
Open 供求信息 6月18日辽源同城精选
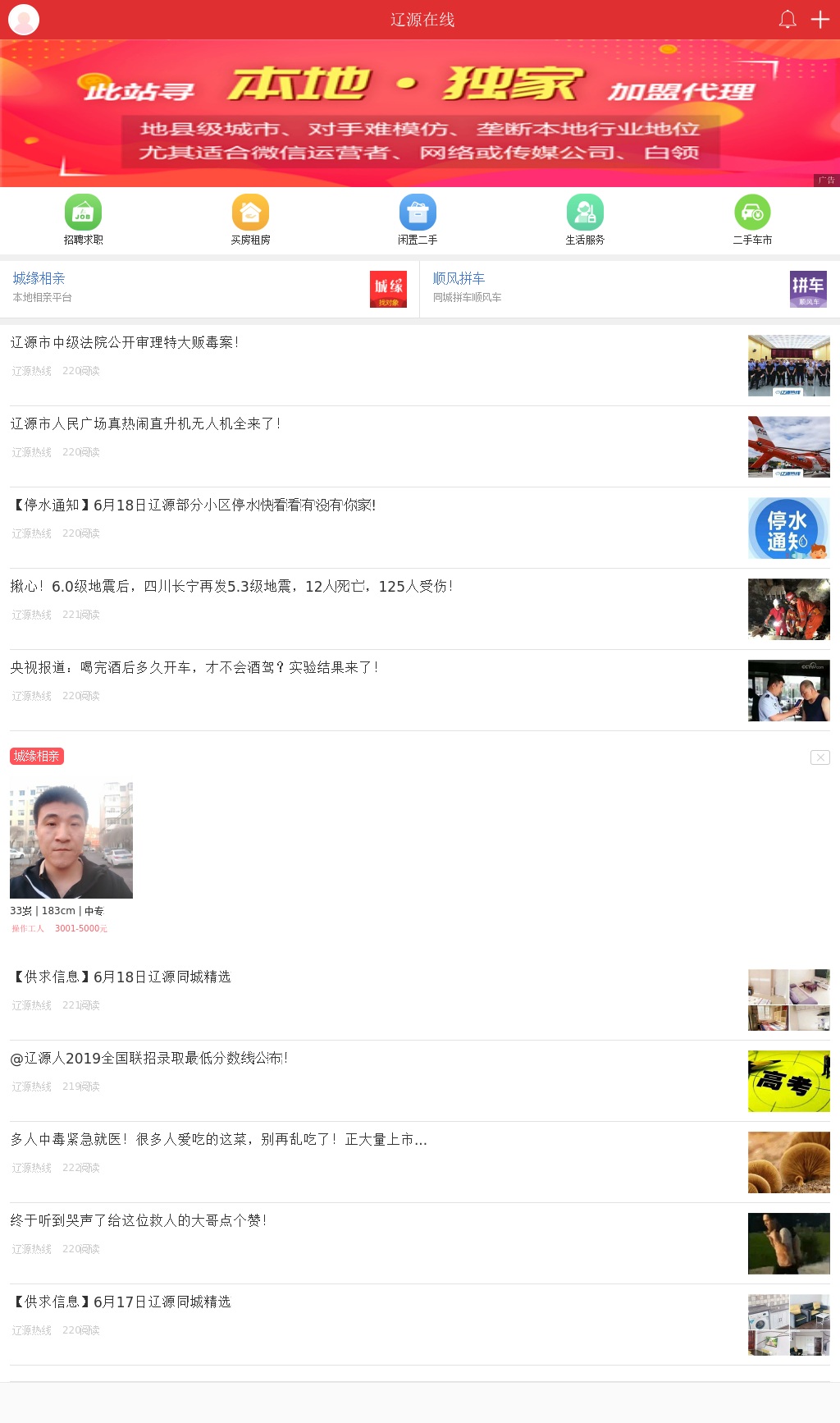[121, 977]
